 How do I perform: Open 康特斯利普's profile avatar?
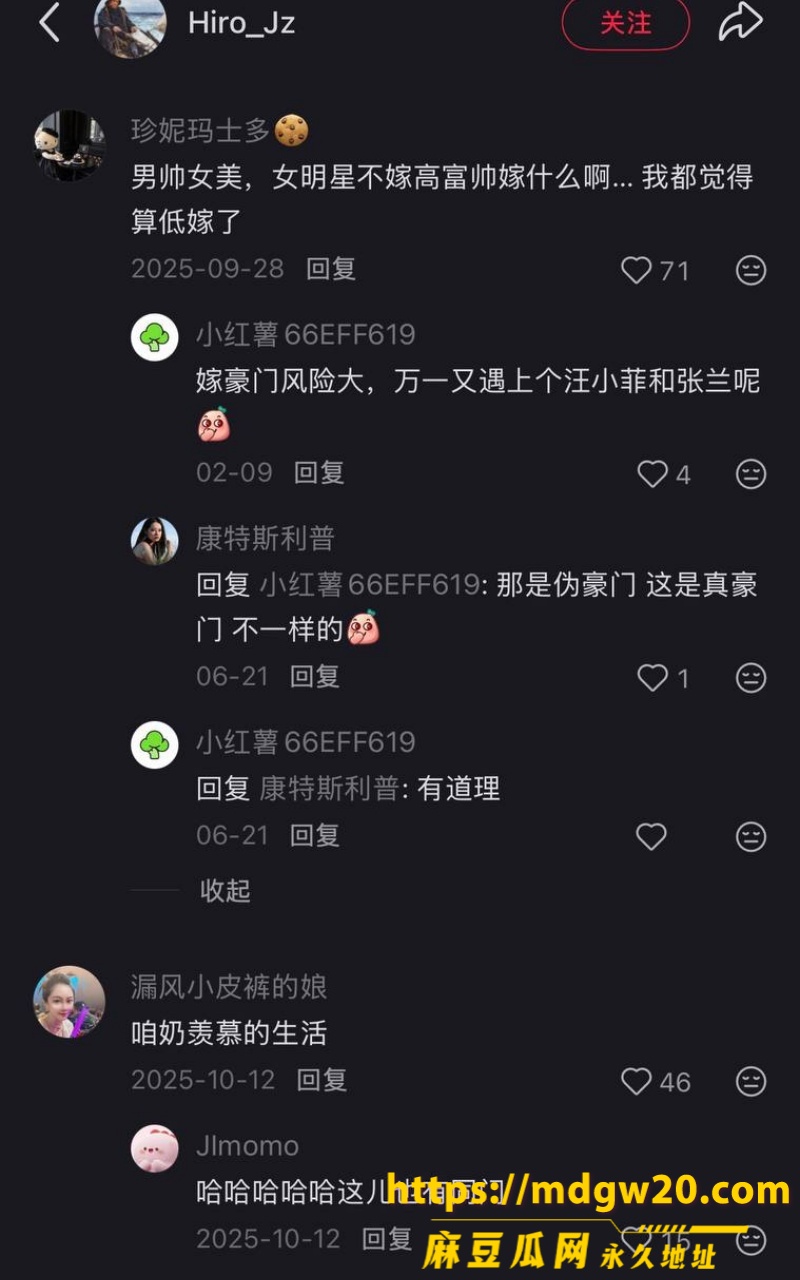[x=155, y=541]
